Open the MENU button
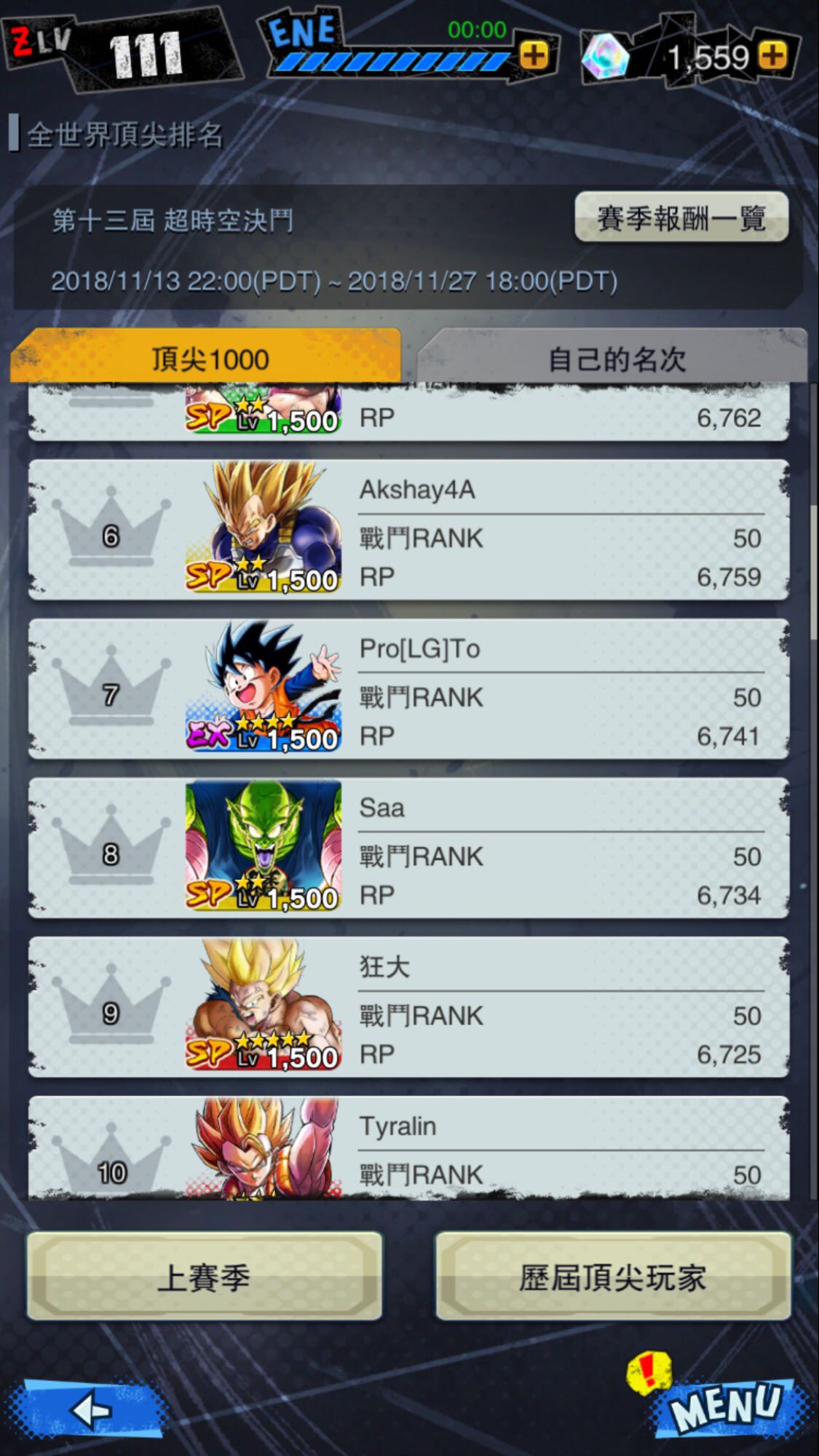Image resolution: width=819 pixels, height=1456 pixels. [x=726, y=1404]
